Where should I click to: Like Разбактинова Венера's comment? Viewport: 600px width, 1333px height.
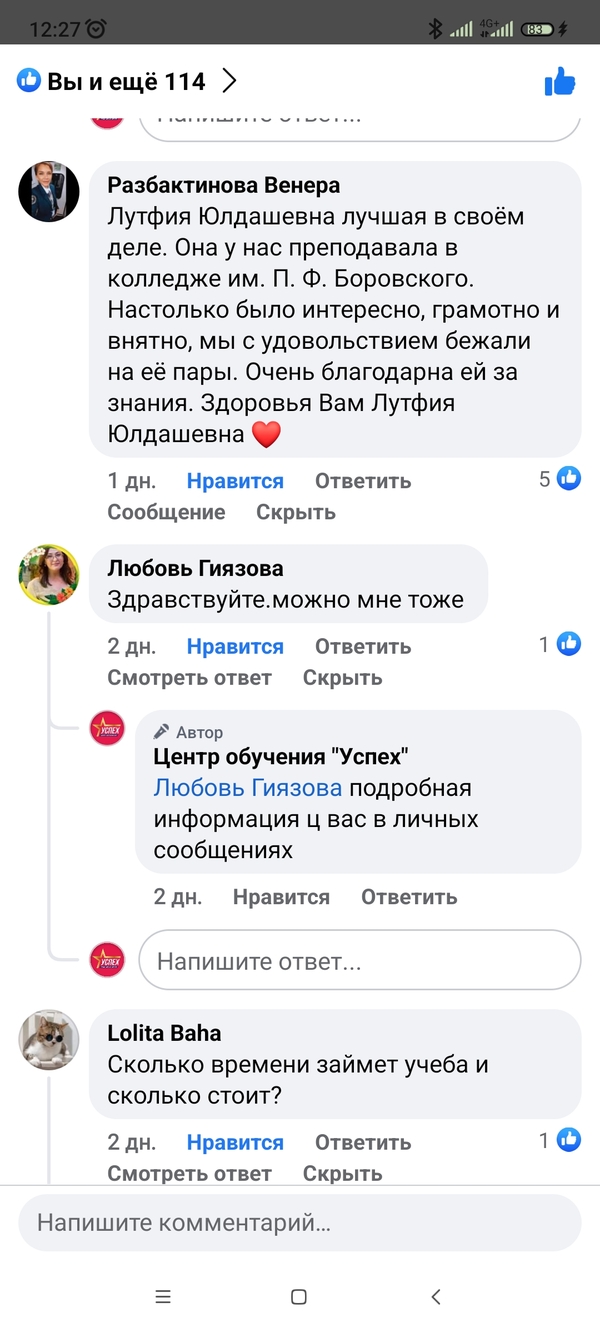click(235, 481)
